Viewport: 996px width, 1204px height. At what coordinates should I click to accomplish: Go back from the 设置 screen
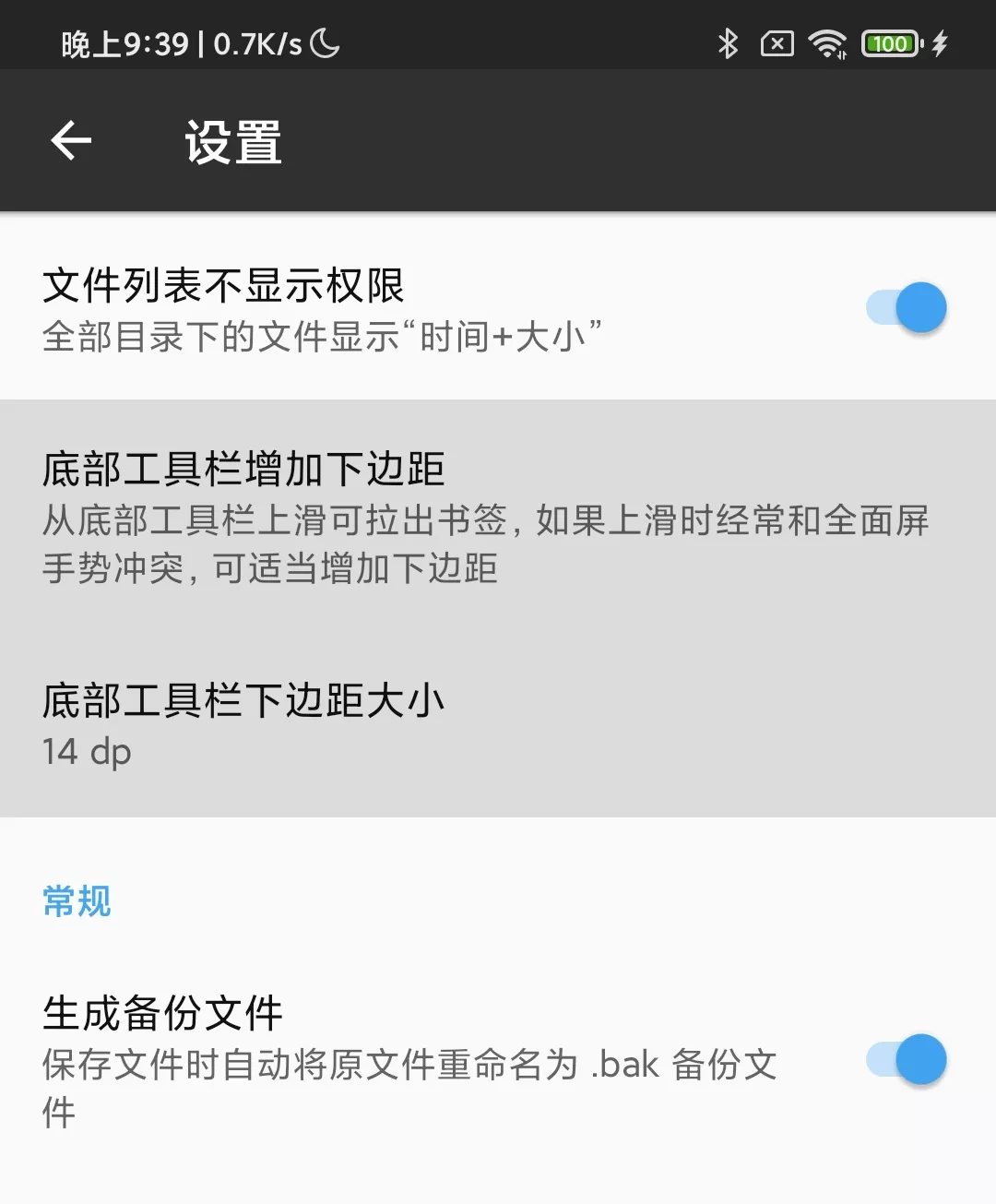pyautogui.click(x=71, y=141)
